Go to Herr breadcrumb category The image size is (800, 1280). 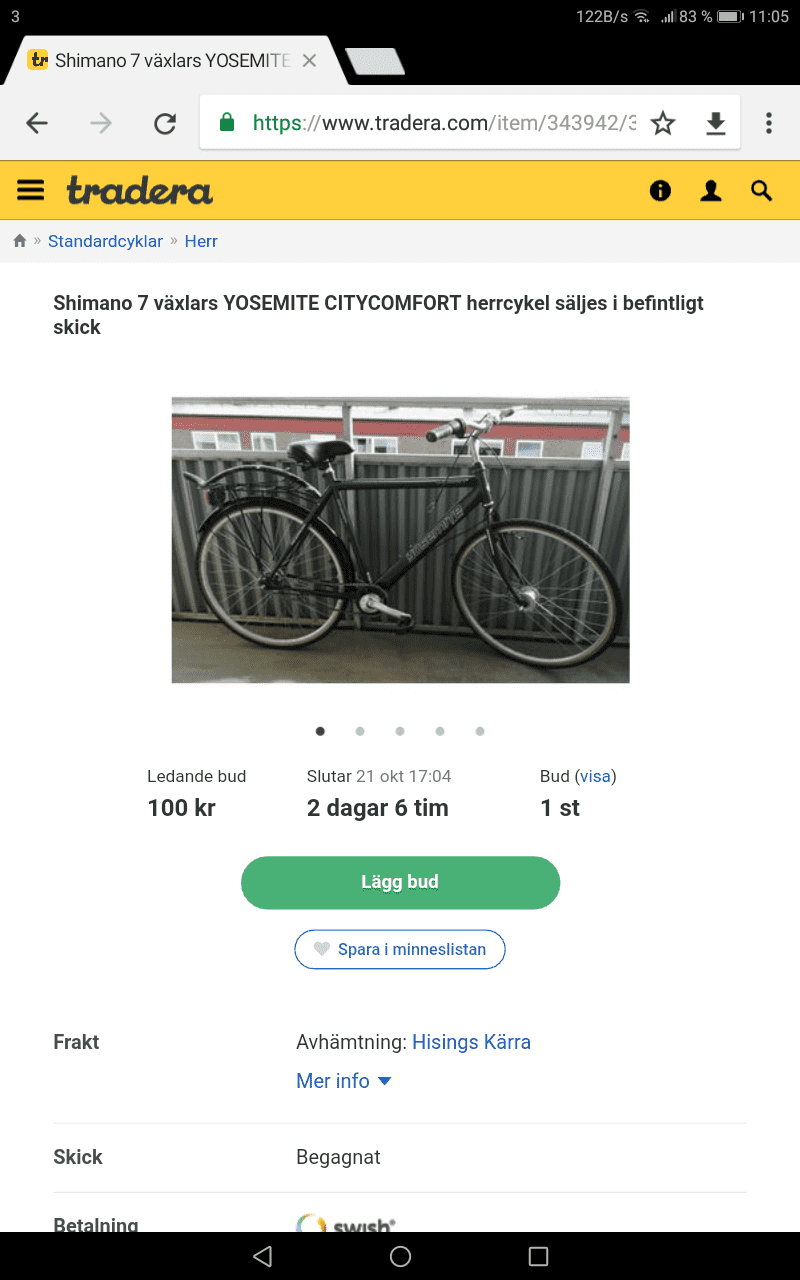[201, 241]
